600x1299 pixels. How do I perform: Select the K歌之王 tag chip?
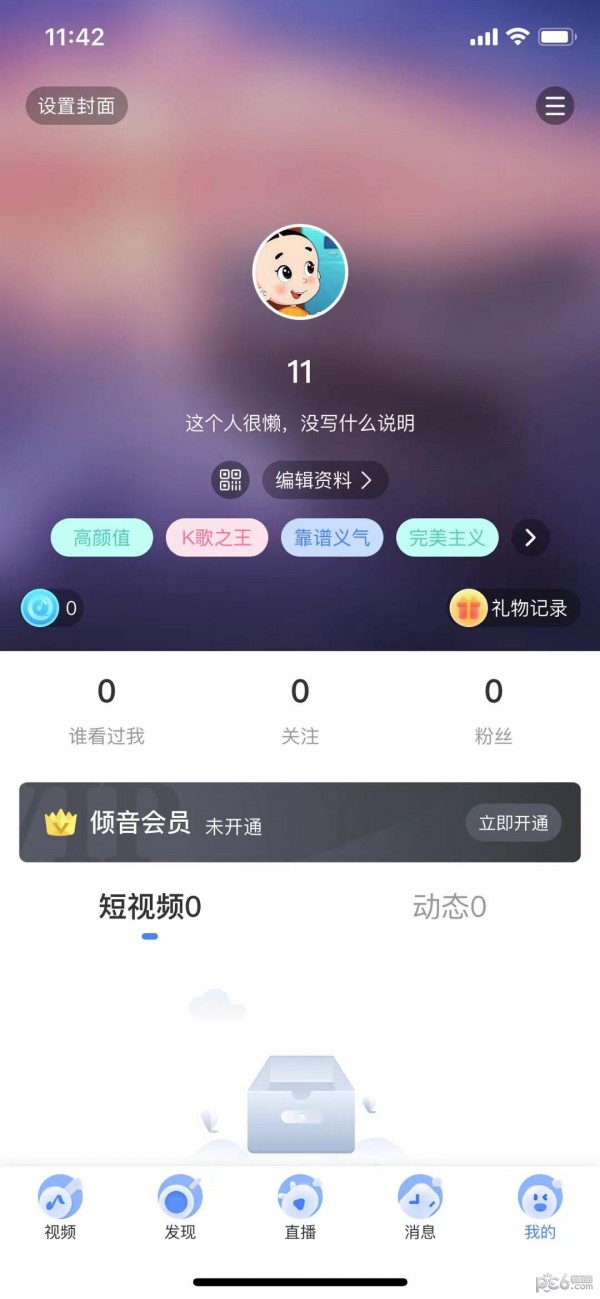[x=217, y=538]
